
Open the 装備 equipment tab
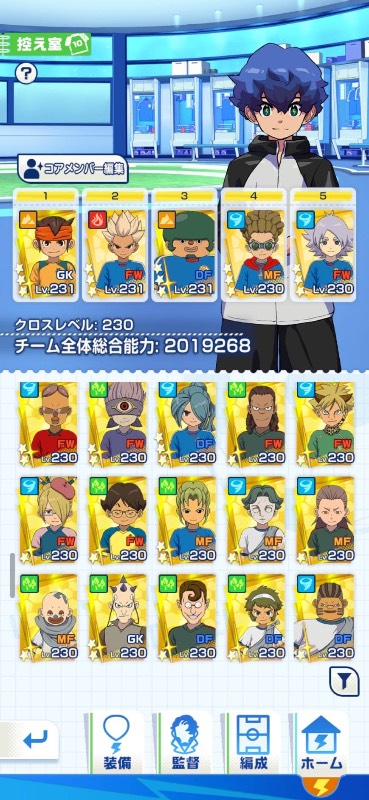point(117,742)
